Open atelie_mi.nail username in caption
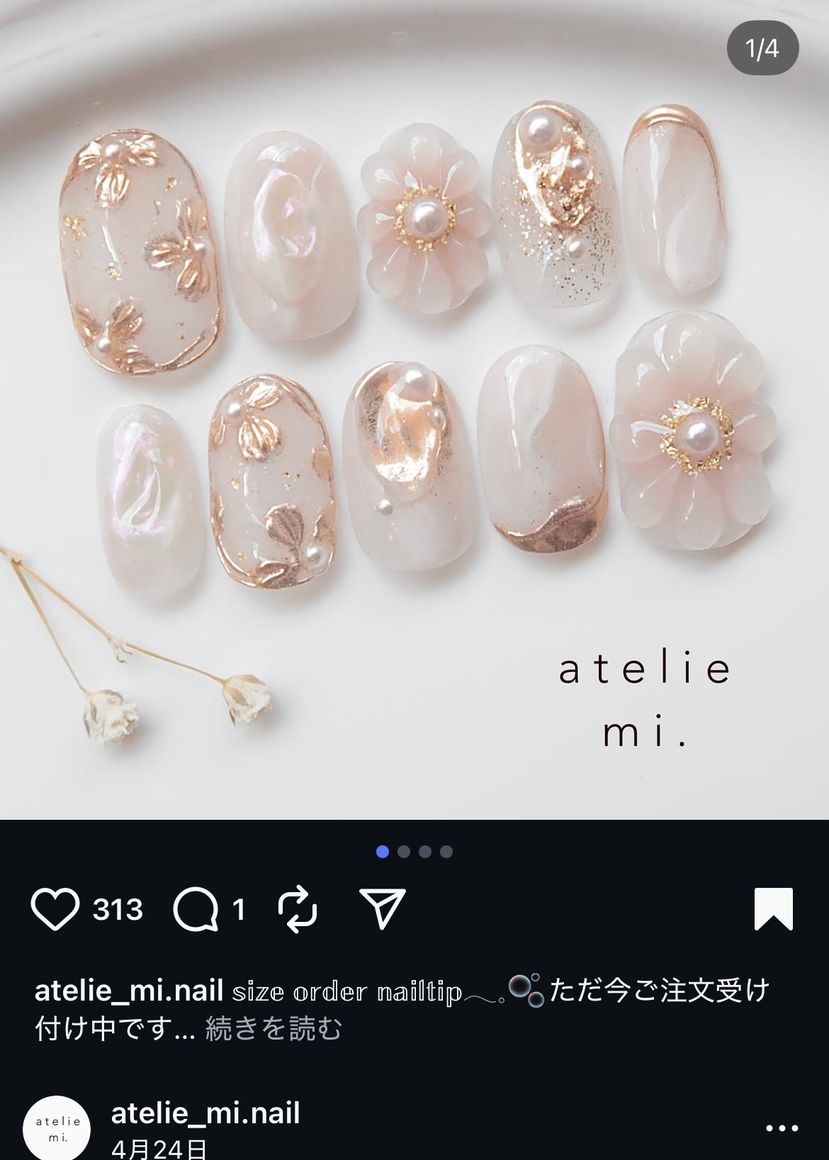 128,991
